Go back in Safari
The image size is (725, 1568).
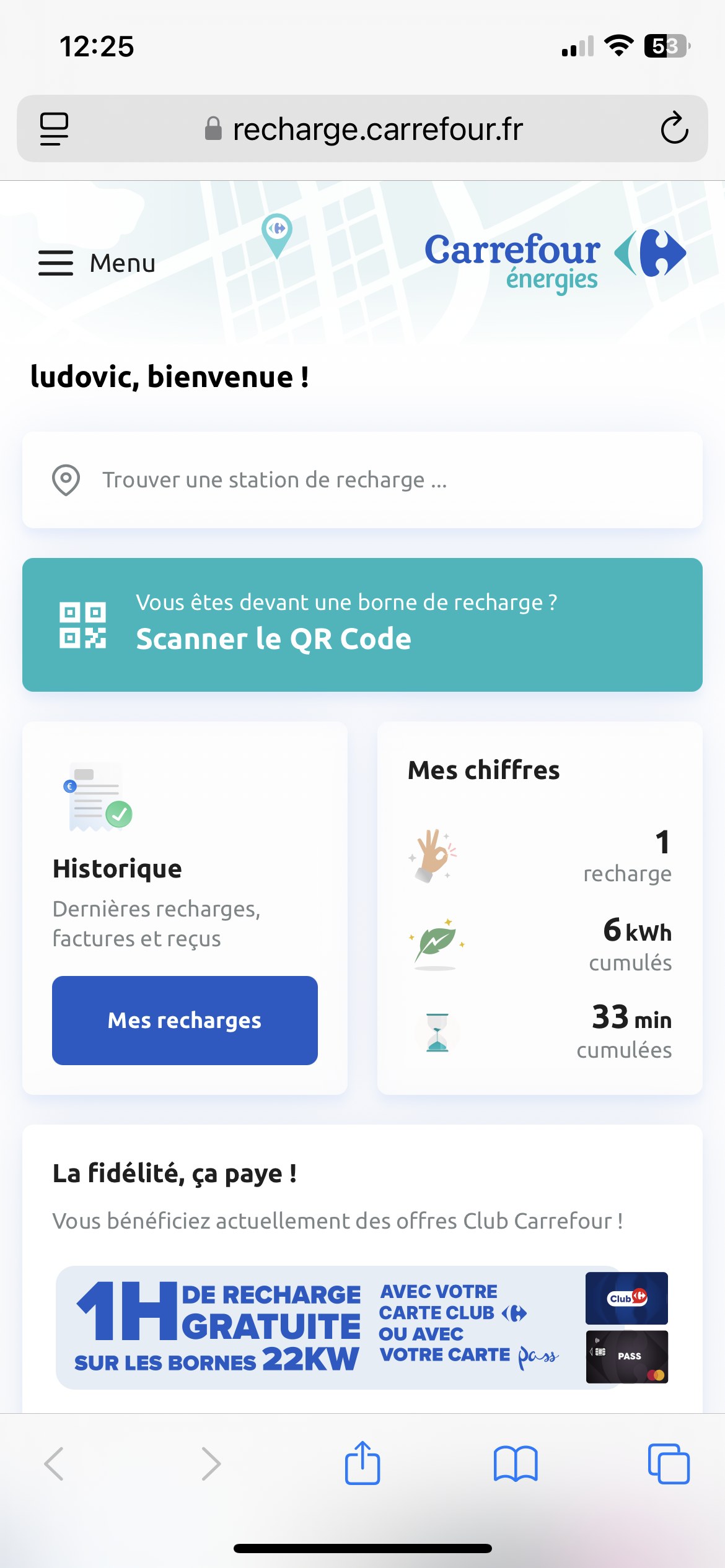click(x=55, y=1464)
